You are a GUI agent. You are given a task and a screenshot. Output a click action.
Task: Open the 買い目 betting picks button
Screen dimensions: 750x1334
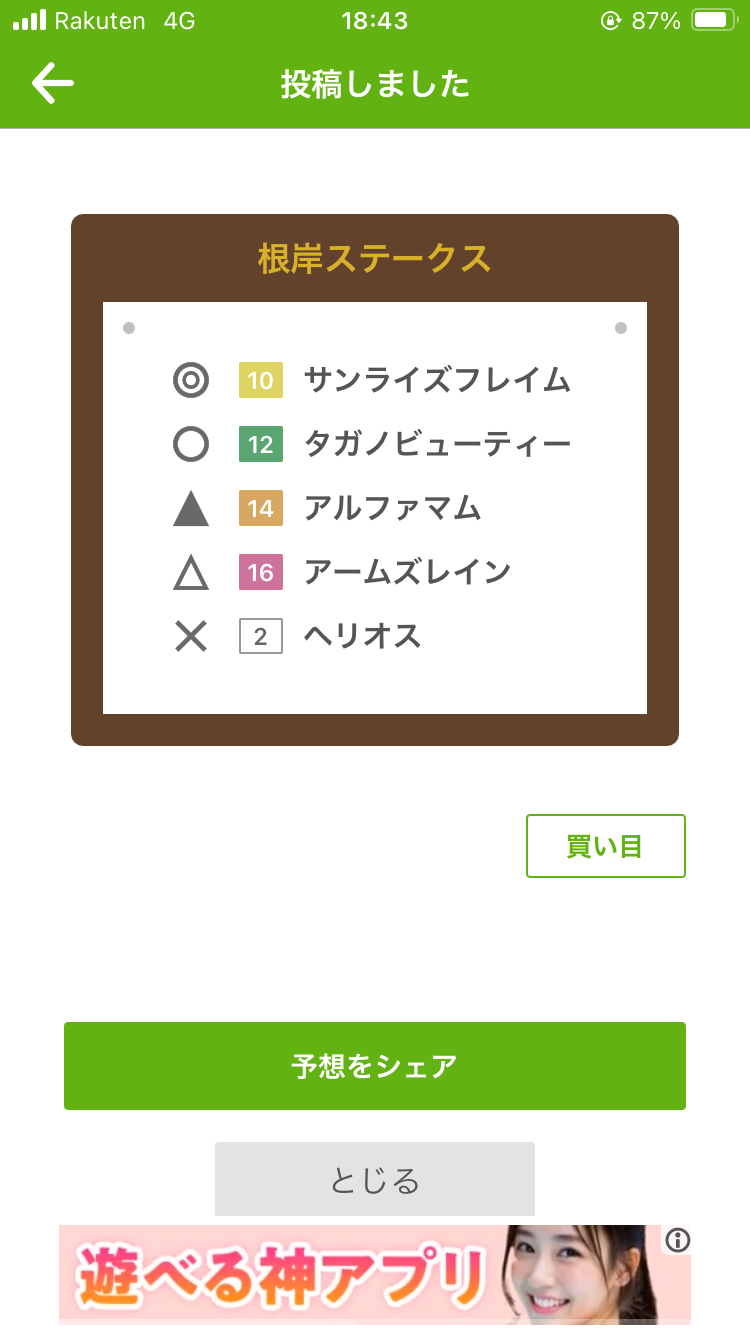tap(605, 846)
